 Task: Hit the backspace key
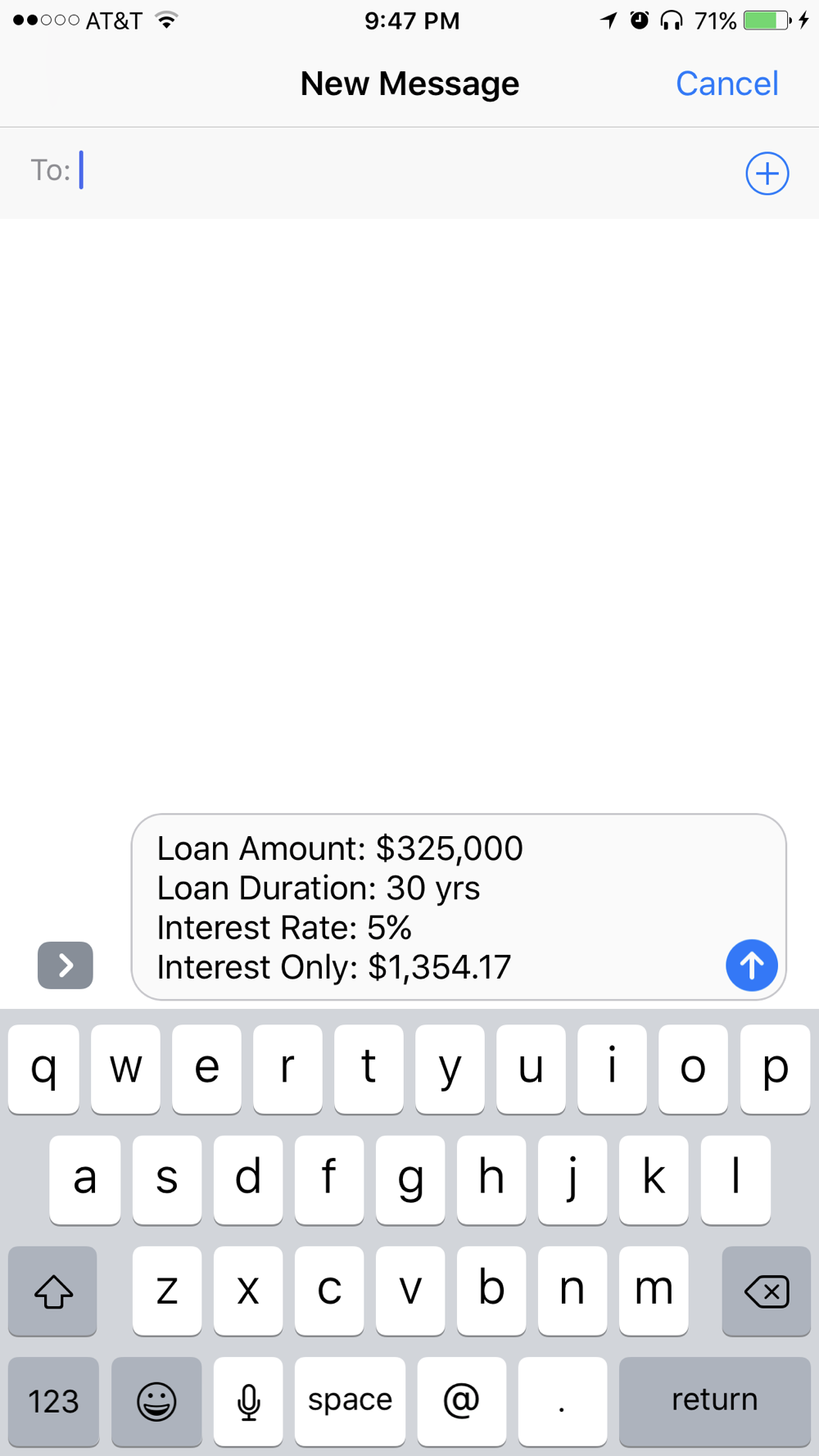[x=766, y=1291]
